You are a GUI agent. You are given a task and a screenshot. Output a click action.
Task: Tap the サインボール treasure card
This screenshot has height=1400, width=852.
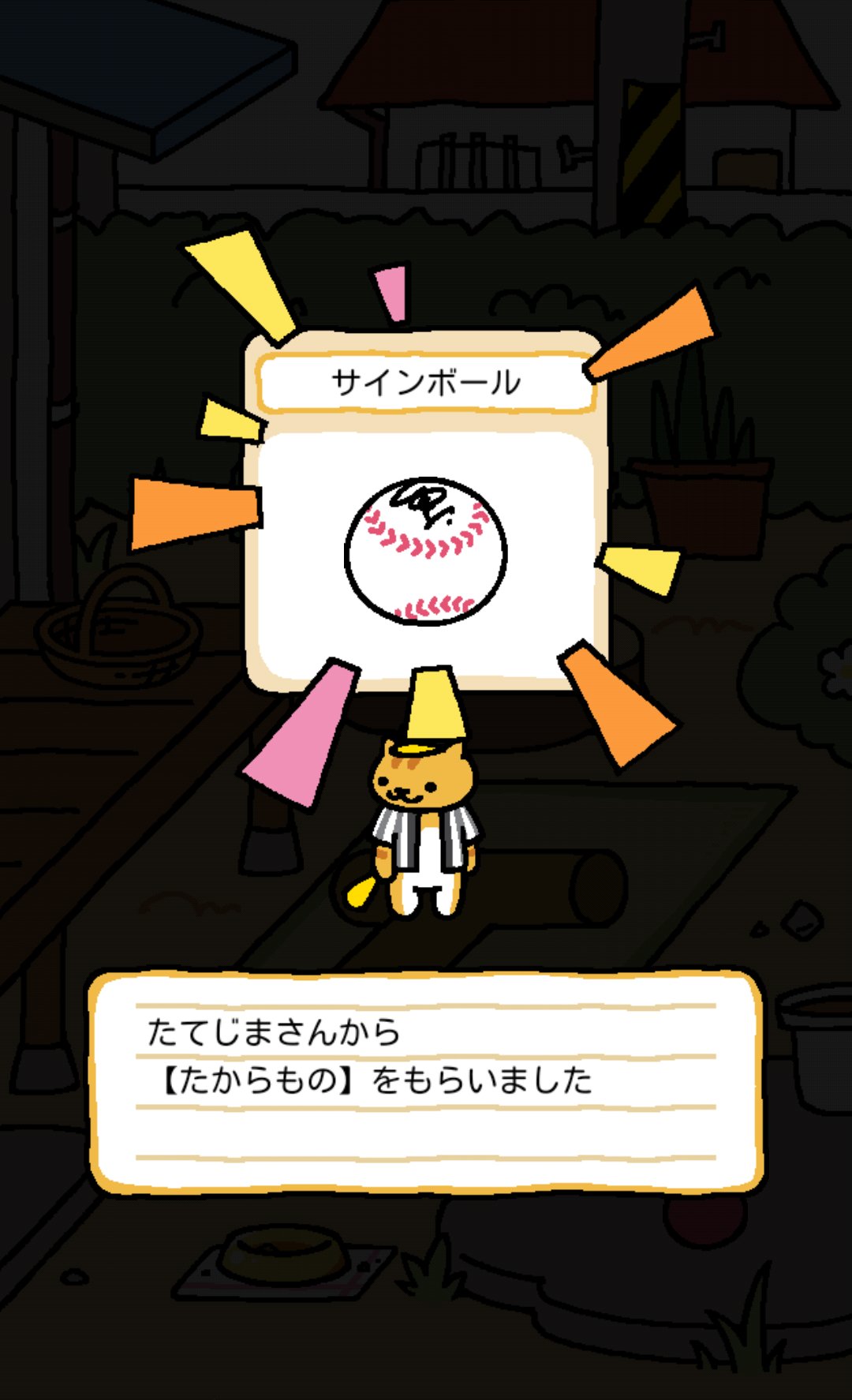(427, 511)
